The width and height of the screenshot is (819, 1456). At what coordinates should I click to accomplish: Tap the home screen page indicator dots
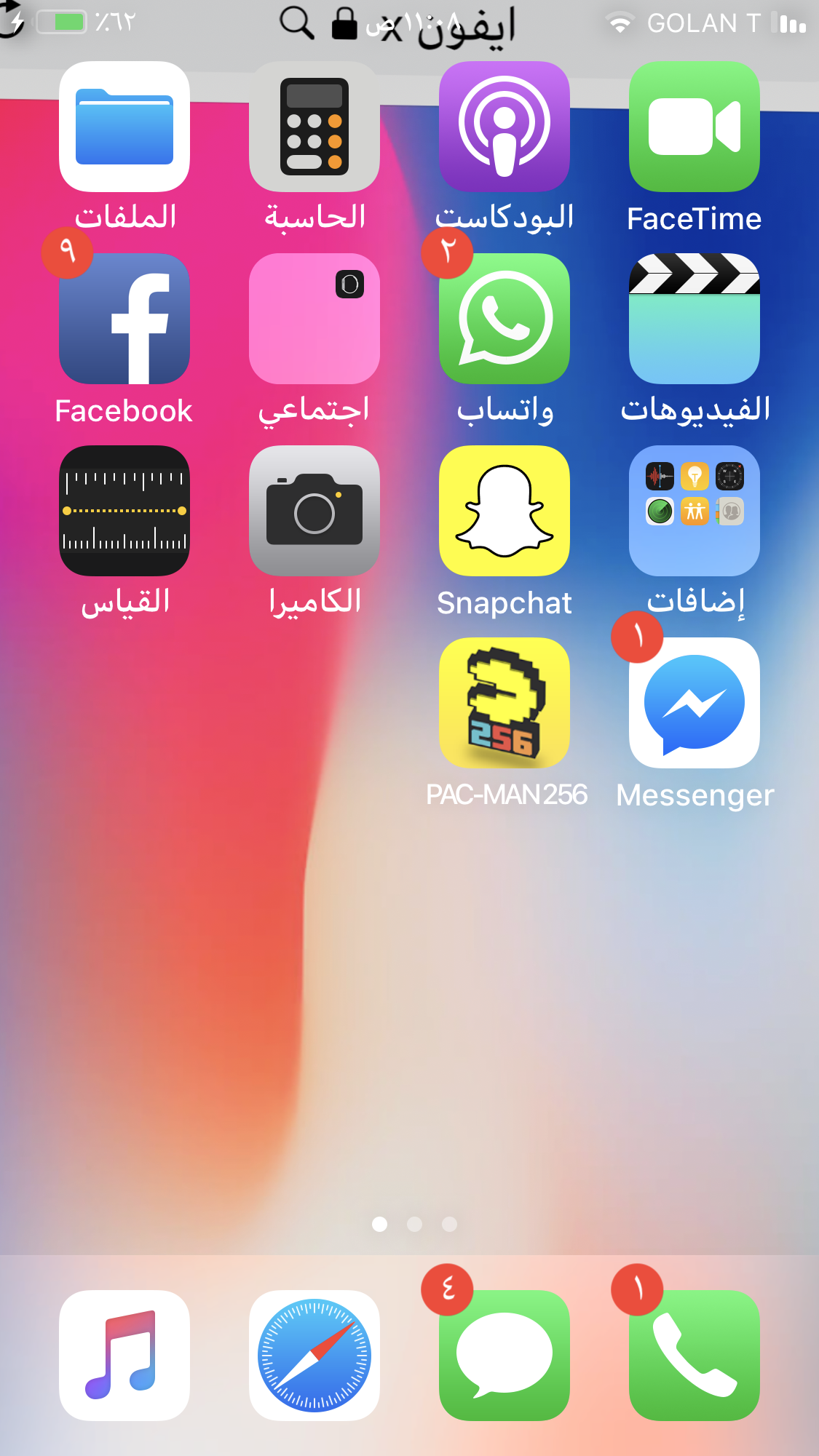click(414, 1224)
